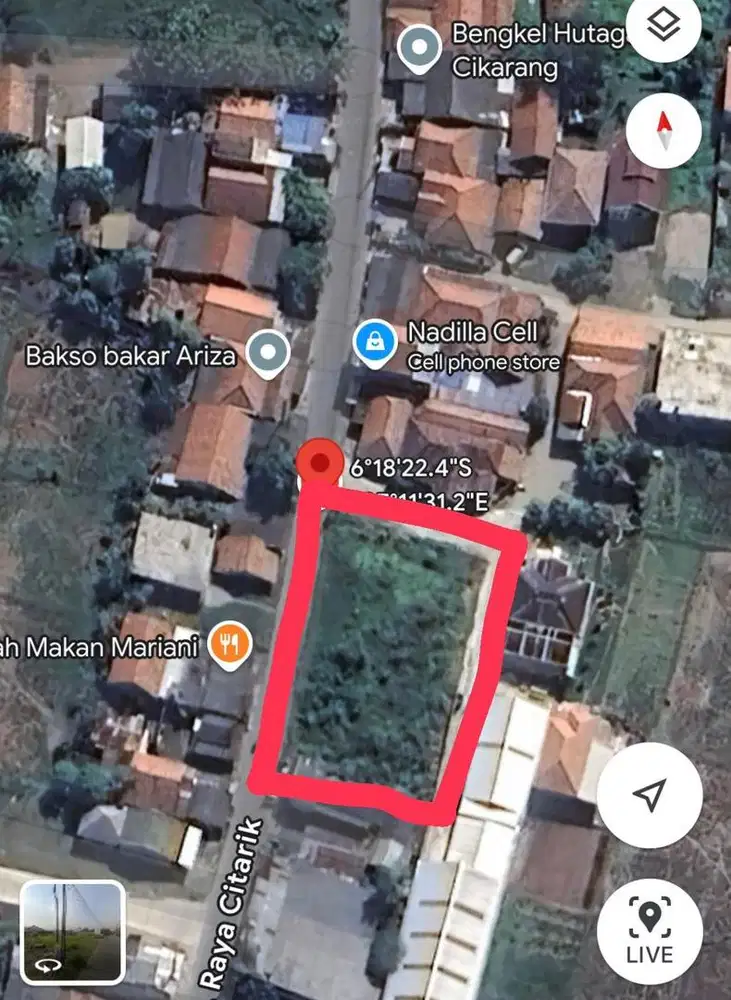
Task: Select the Bakso bakar Ariza place pin
Action: click(x=266, y=352)
